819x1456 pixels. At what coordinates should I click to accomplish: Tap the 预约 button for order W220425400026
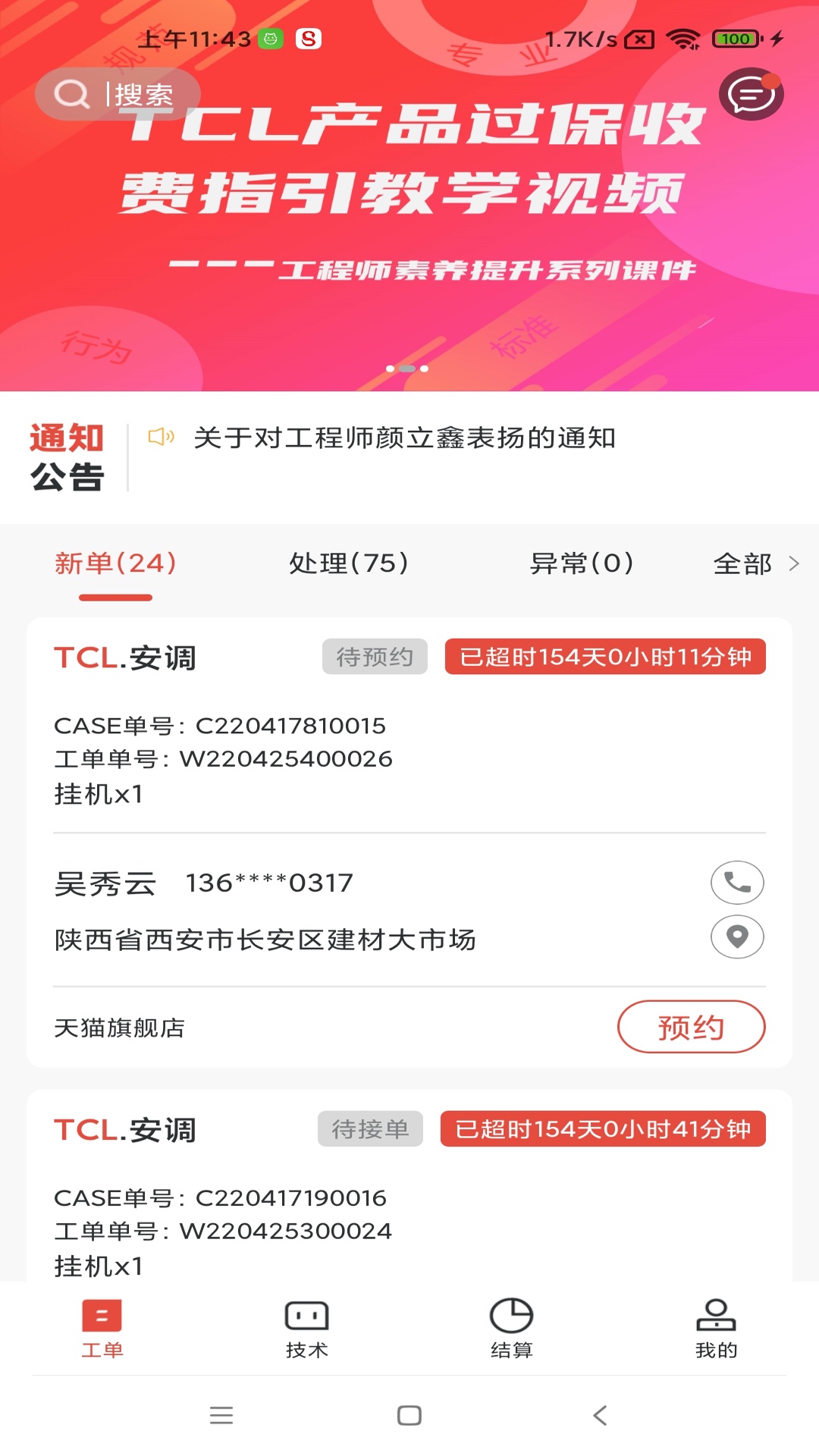[x=691, y=1027]
